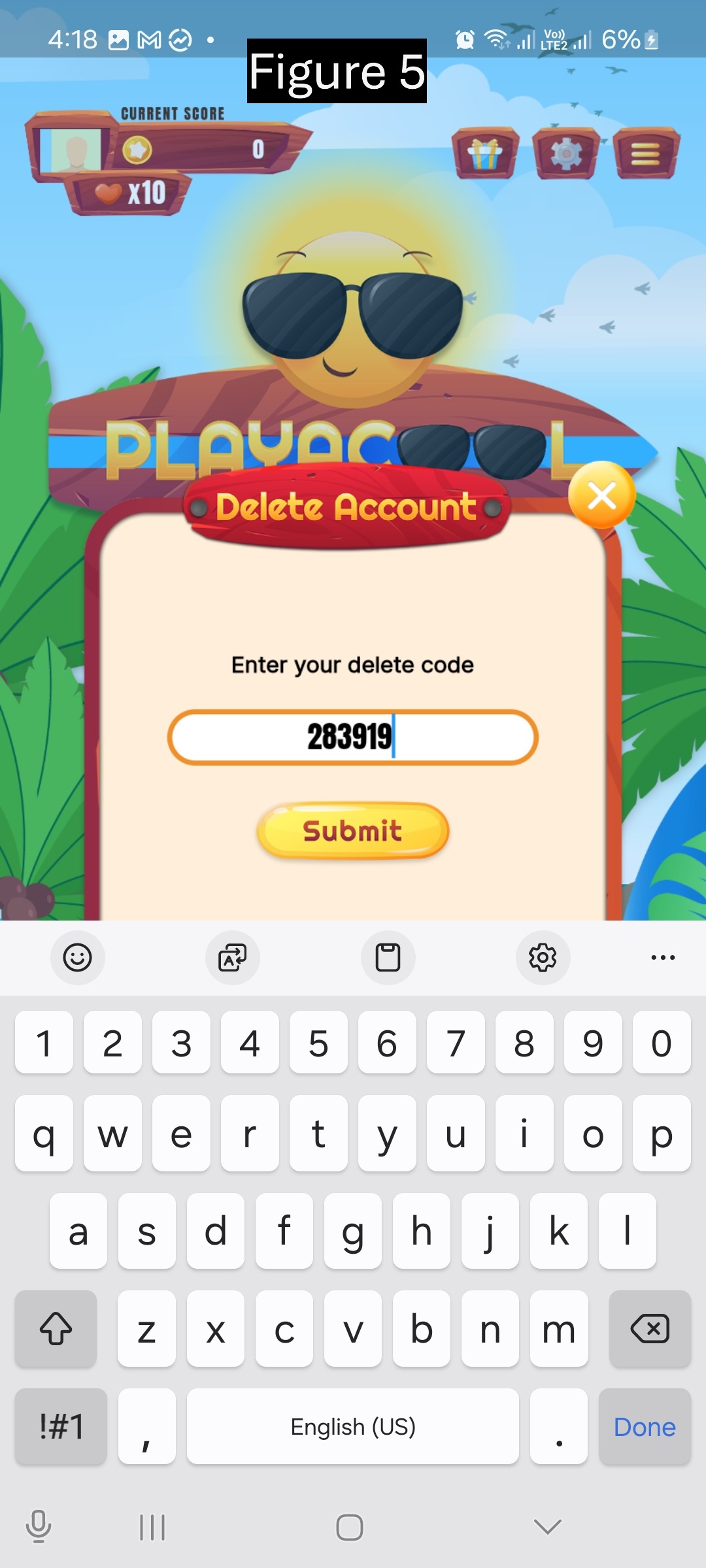Close the Delete Account dialog
This screenshot has width=706, height=1568.
[601, 495]
